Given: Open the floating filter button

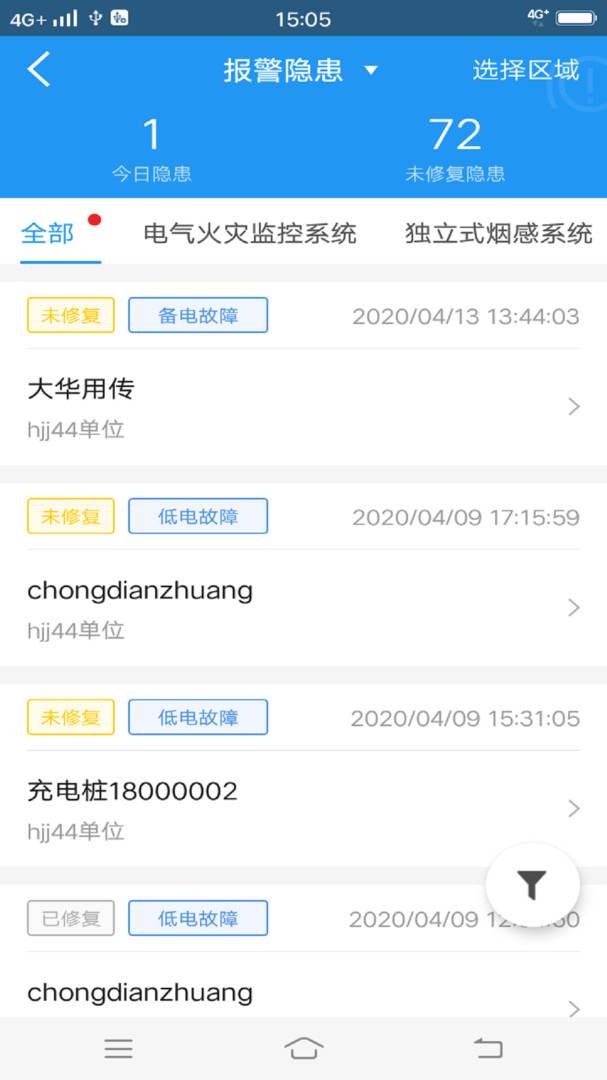Looking at the screenshot, I should [x=532, y=884].
